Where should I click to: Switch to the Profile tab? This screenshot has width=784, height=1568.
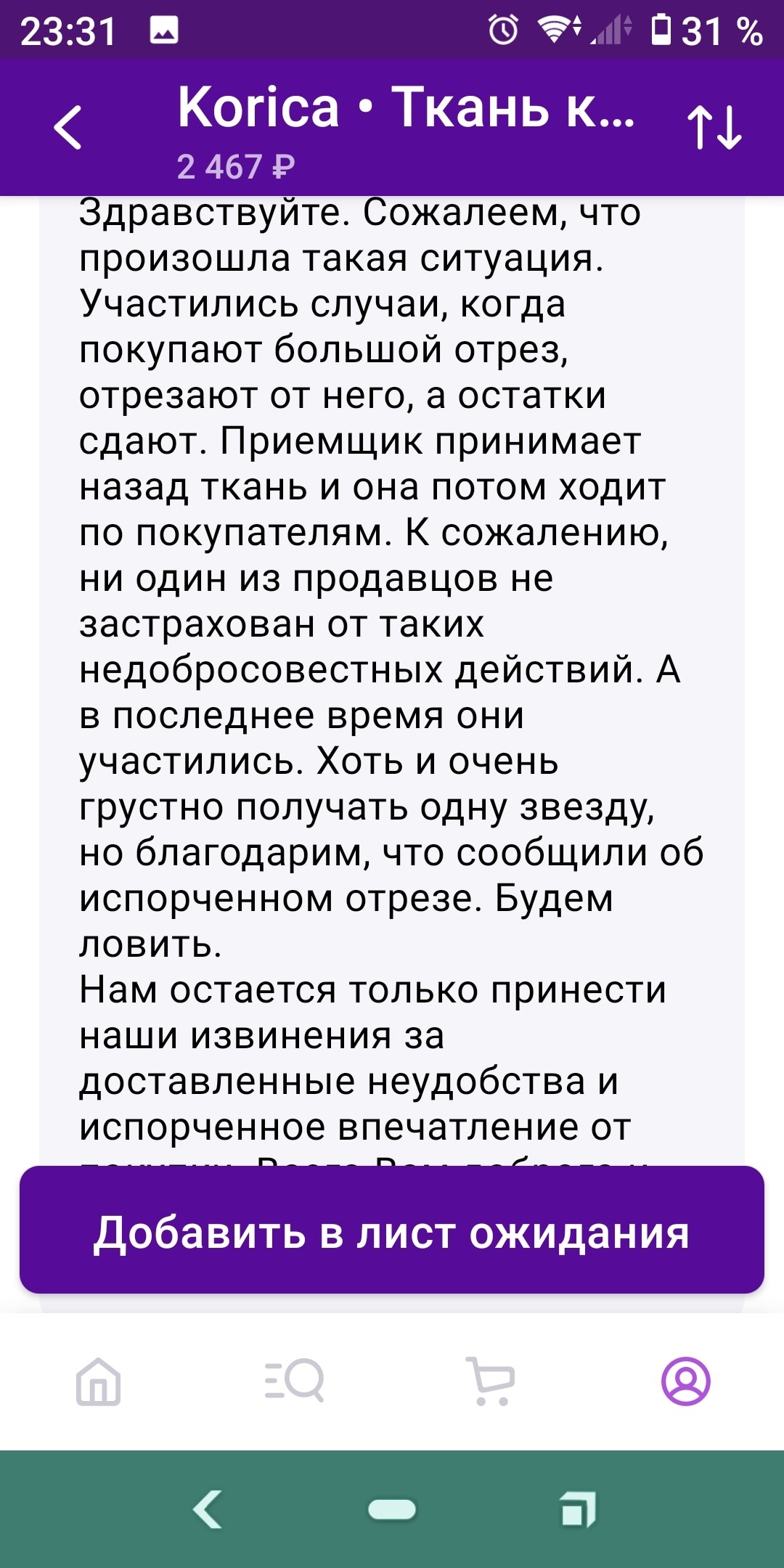[x=685, y=1381]
